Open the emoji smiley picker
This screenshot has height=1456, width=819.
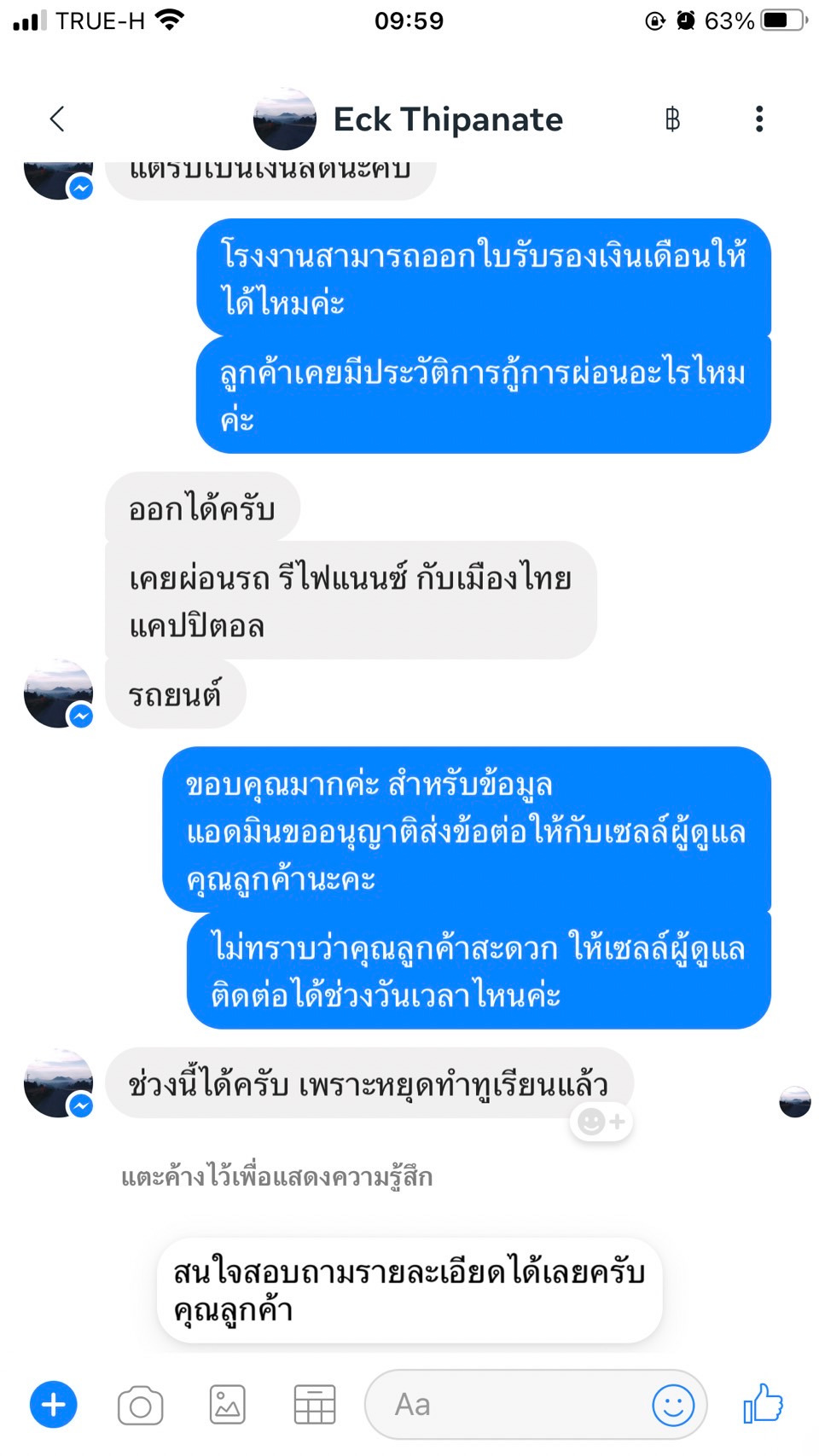tap(673, 1404)
